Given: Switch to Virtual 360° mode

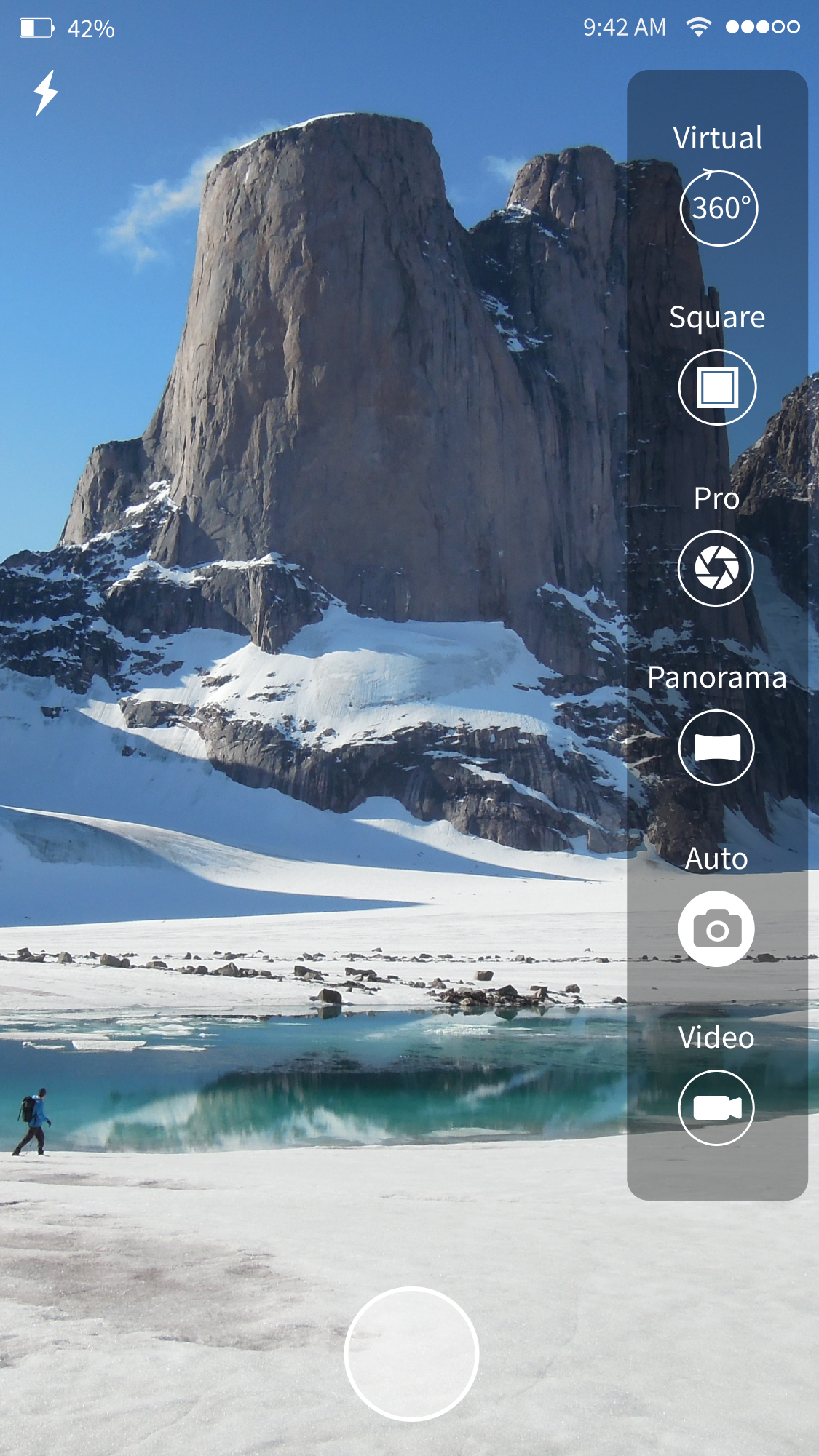Looking at the screenshot, I should [x=719, y=208].
